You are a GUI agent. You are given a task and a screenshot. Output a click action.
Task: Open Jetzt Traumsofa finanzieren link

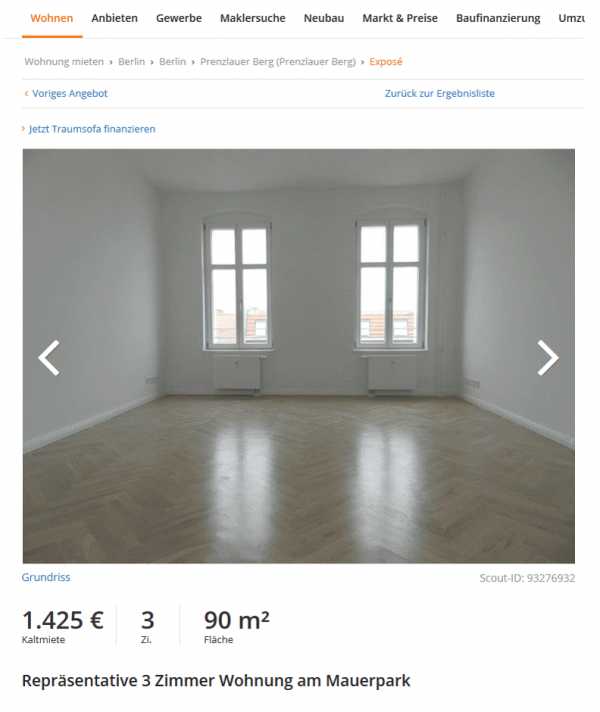click(92, 129)
